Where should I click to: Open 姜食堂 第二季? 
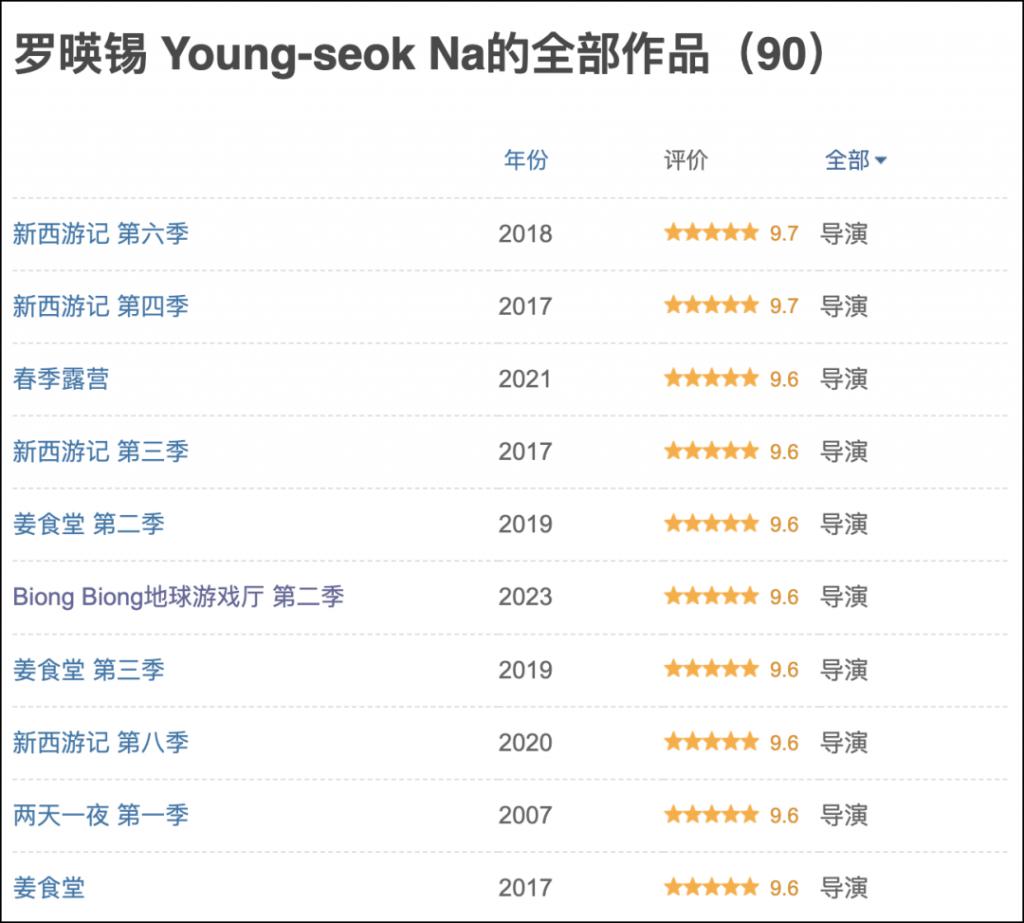(x=88, y=524)
